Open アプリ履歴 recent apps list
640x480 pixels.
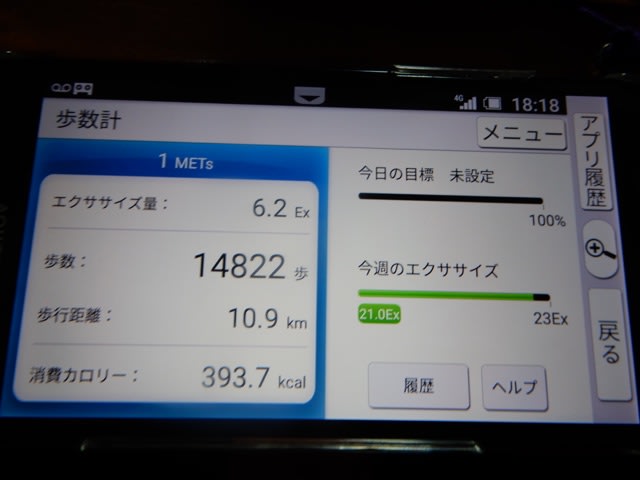click(594, 163)
